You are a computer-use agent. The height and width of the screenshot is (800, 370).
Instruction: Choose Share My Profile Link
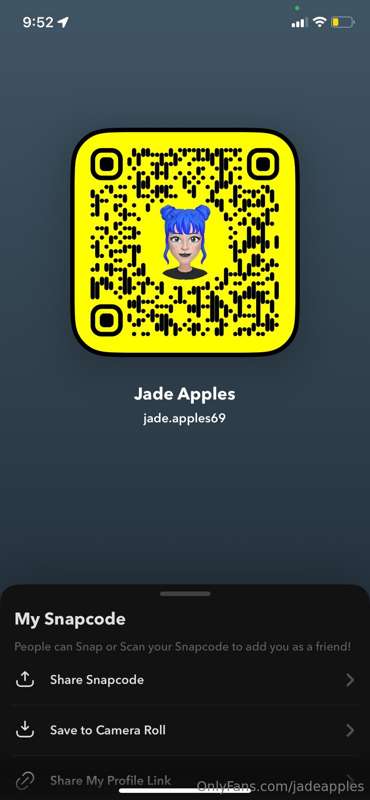point(185,779)
